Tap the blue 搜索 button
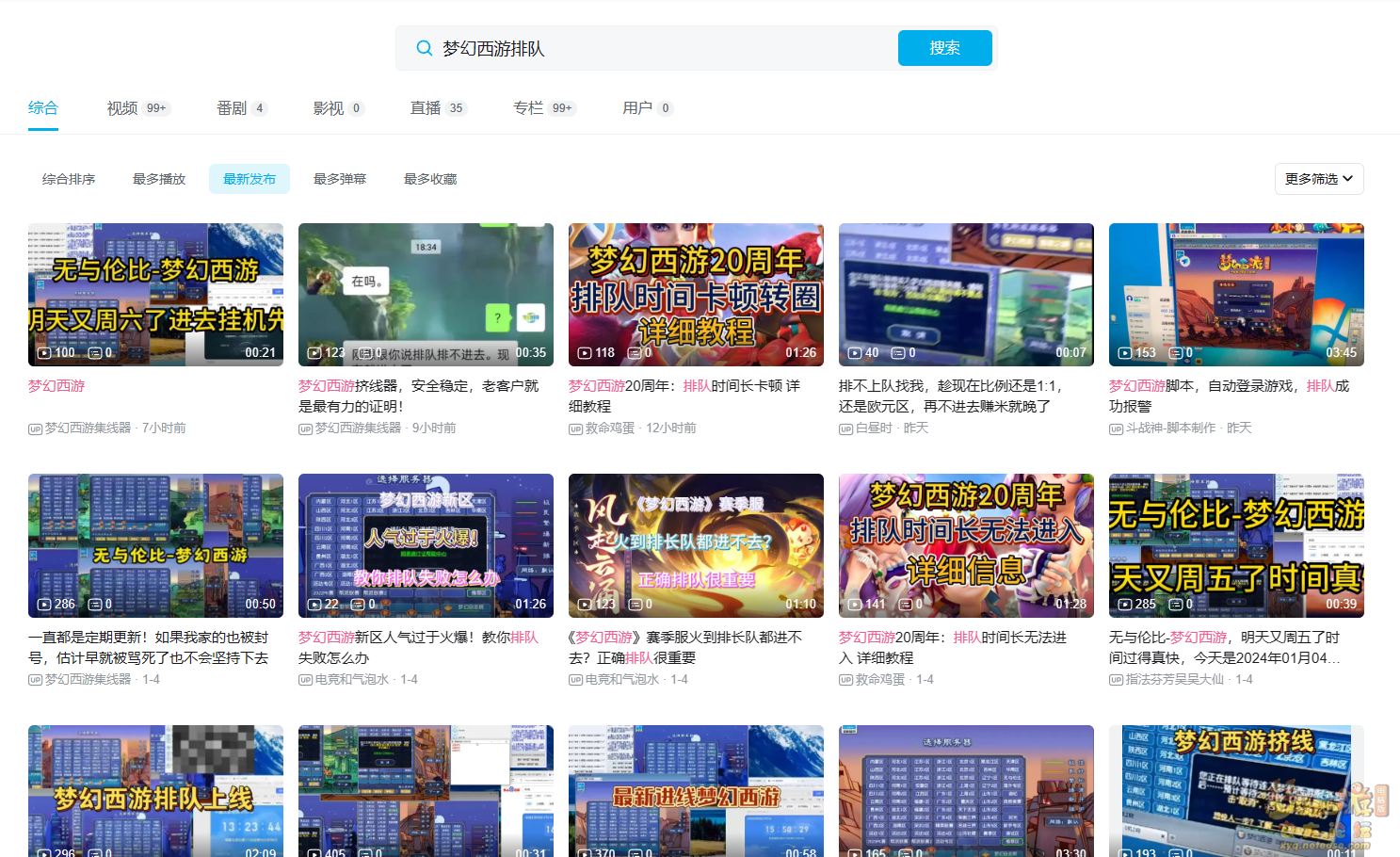 pos(944,48)
